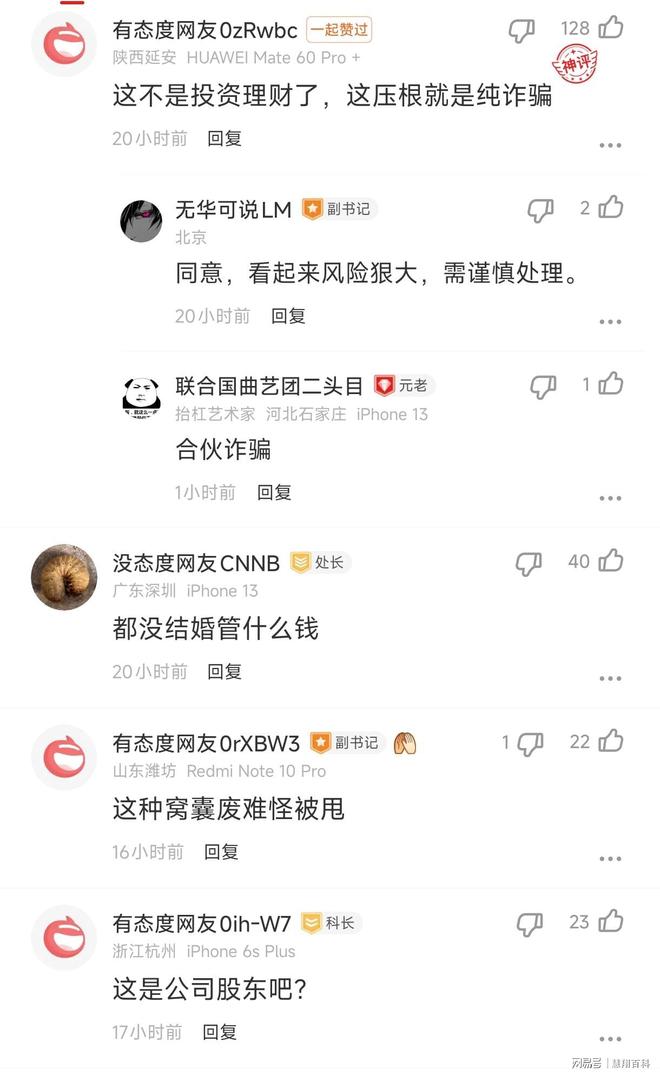Reply to 没态度网友CNNB's comment
The width and height of the screenshot is (660, 1074).
tap(224, 672)
